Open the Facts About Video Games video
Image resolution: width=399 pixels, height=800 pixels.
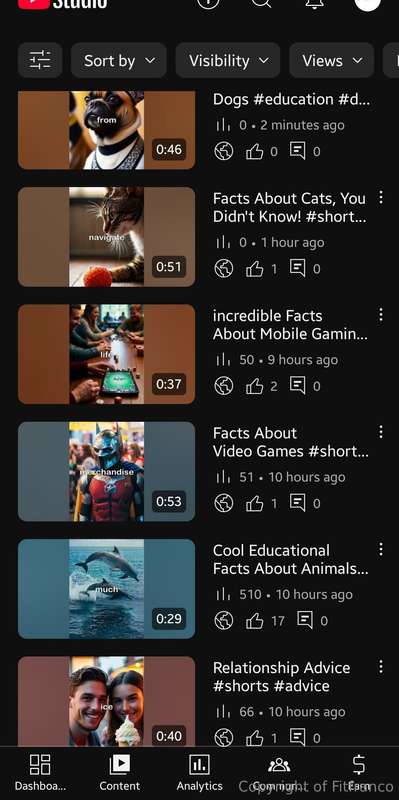coord(106,471)
